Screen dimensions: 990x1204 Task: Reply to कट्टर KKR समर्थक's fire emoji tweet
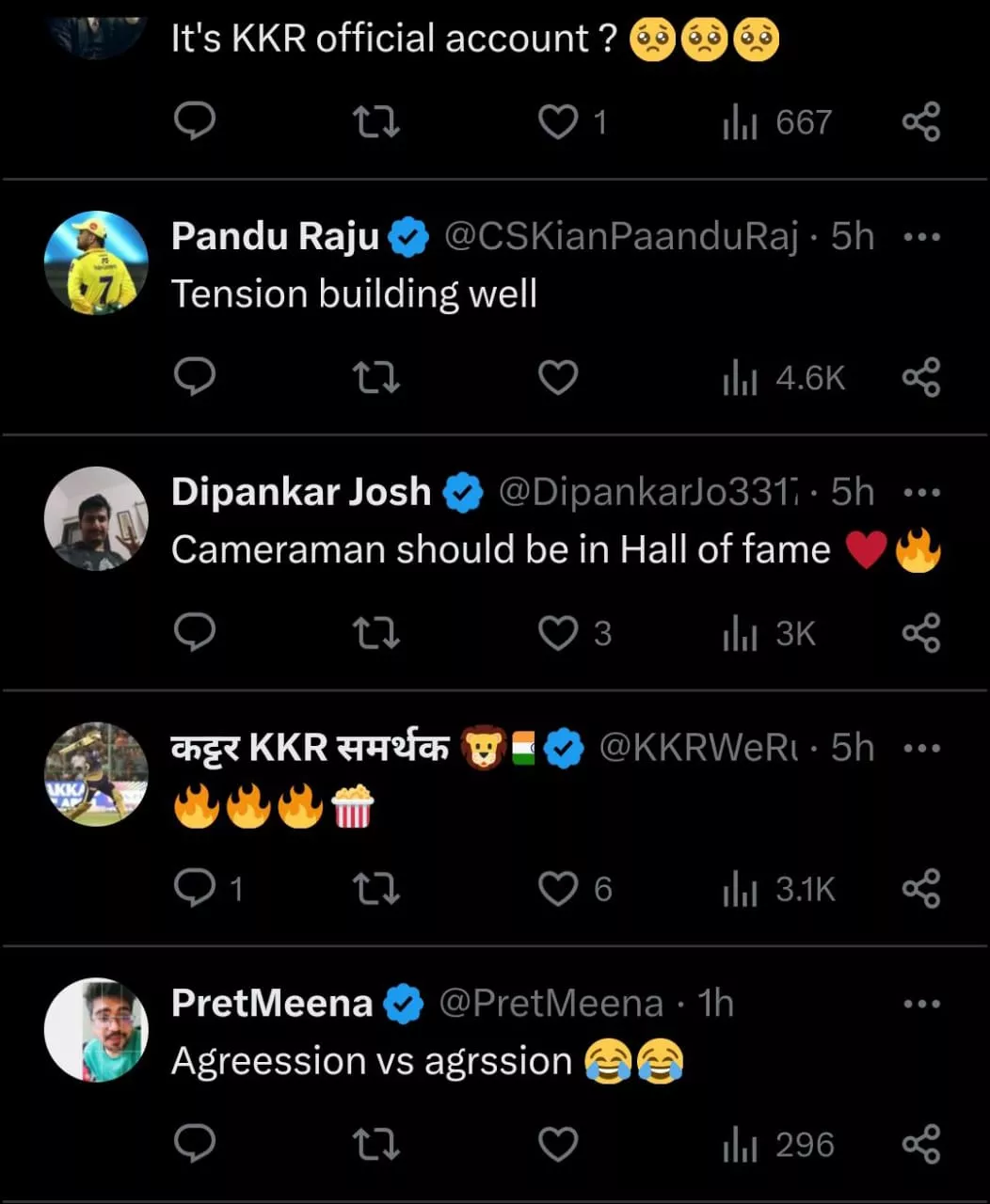pos(195,889)
